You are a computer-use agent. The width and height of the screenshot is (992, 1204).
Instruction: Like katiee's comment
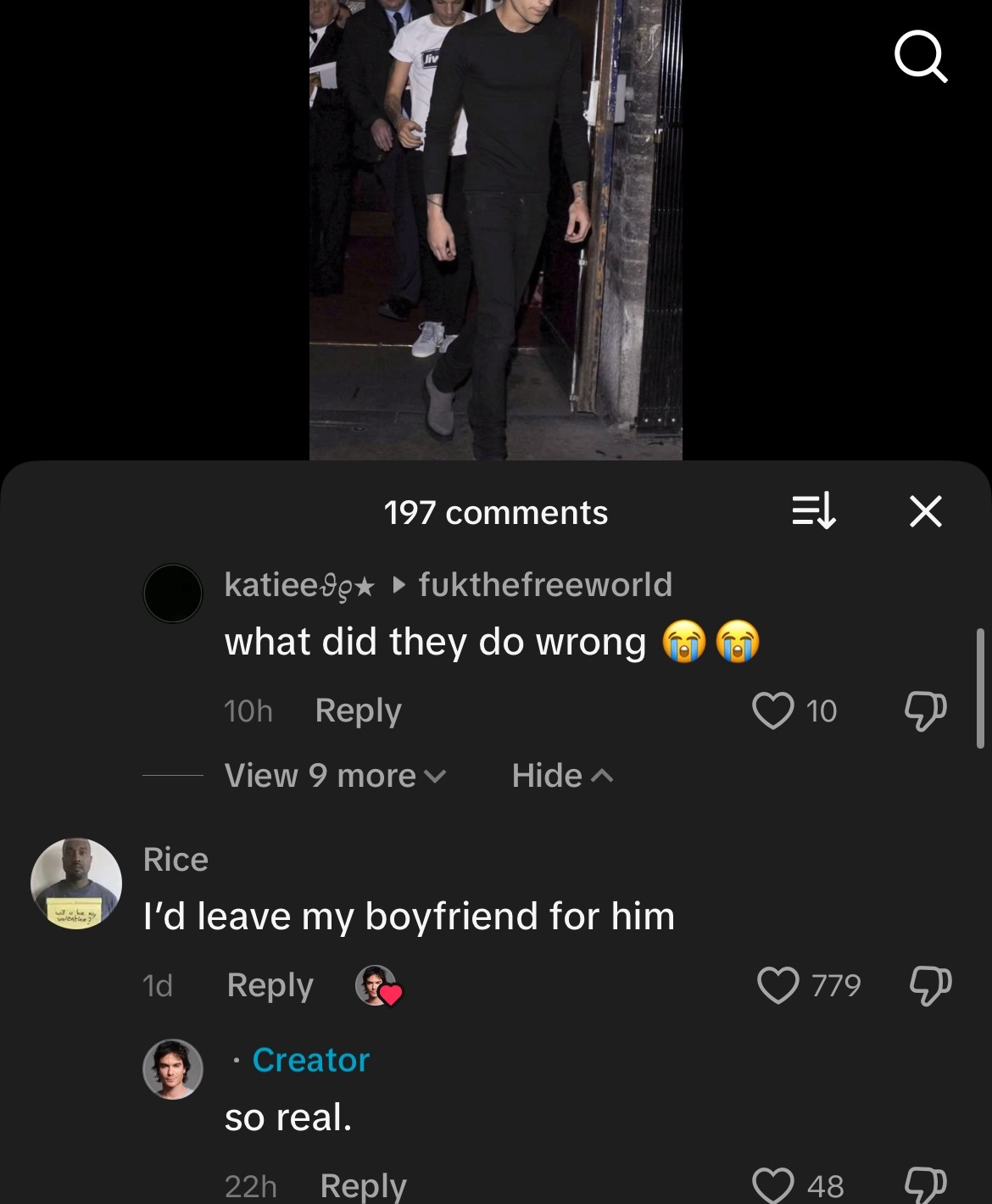click(773, 711)
